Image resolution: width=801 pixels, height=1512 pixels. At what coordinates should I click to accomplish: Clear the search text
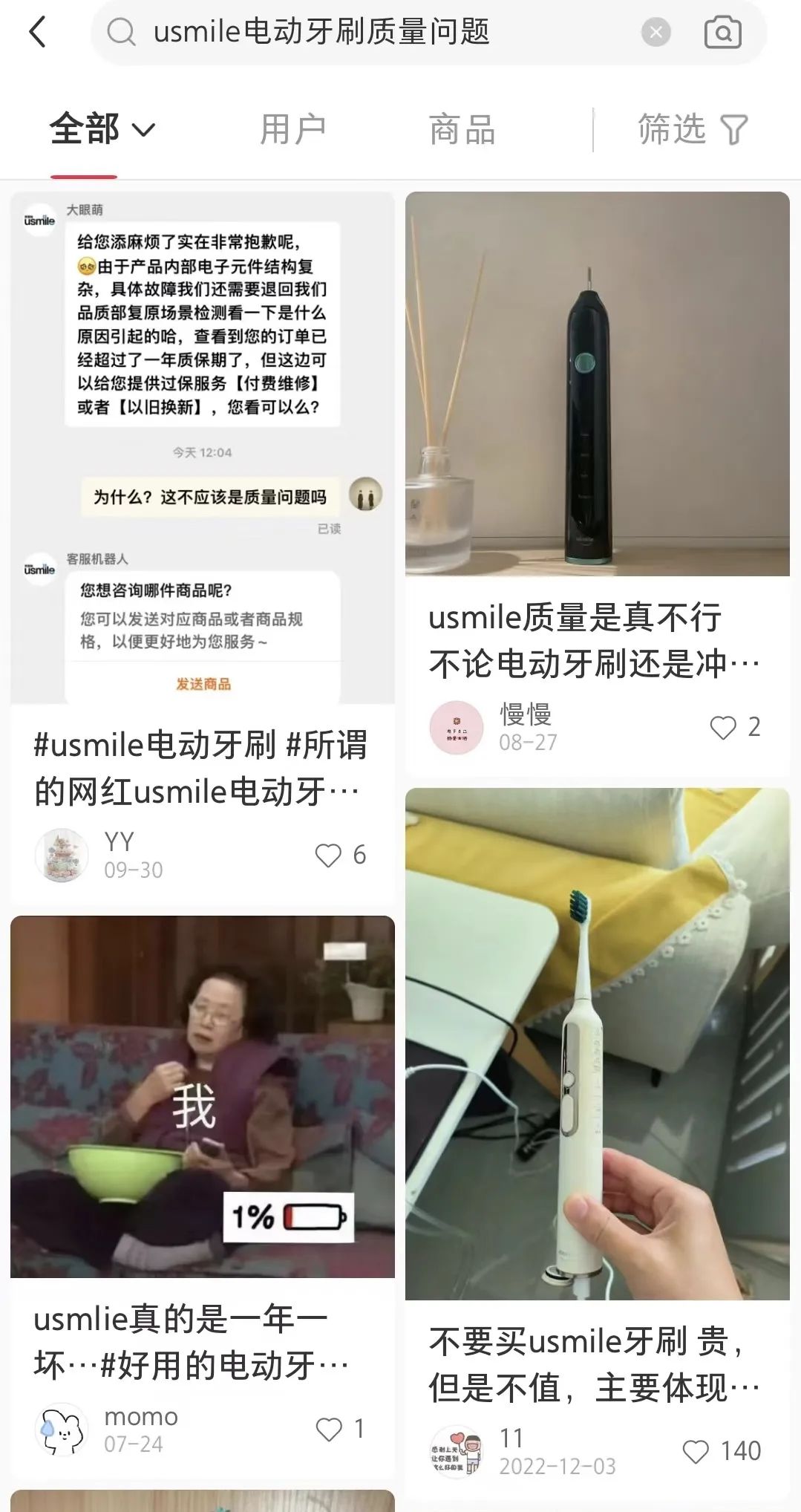(x=655, y=33)
